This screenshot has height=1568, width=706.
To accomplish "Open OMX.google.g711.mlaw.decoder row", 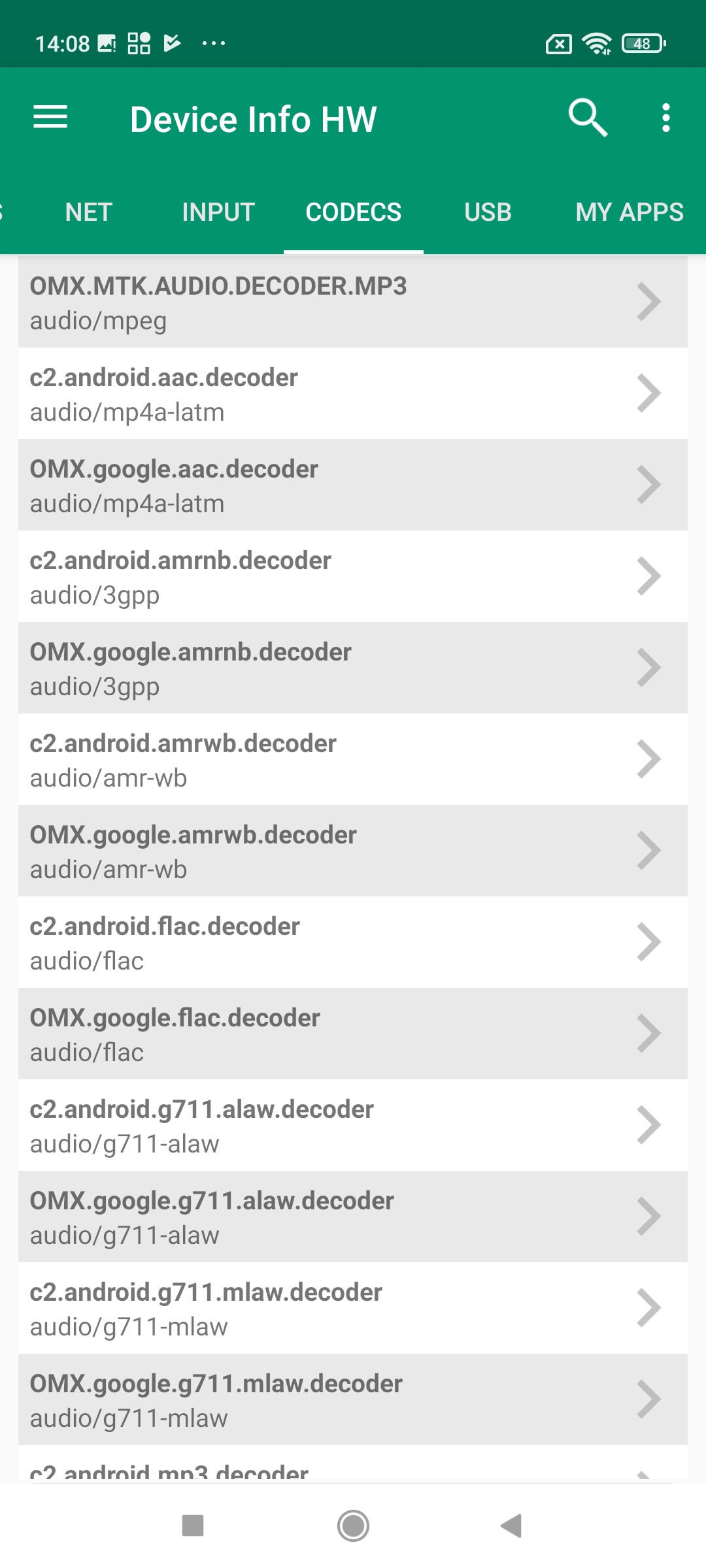I will click(353, 1399).
